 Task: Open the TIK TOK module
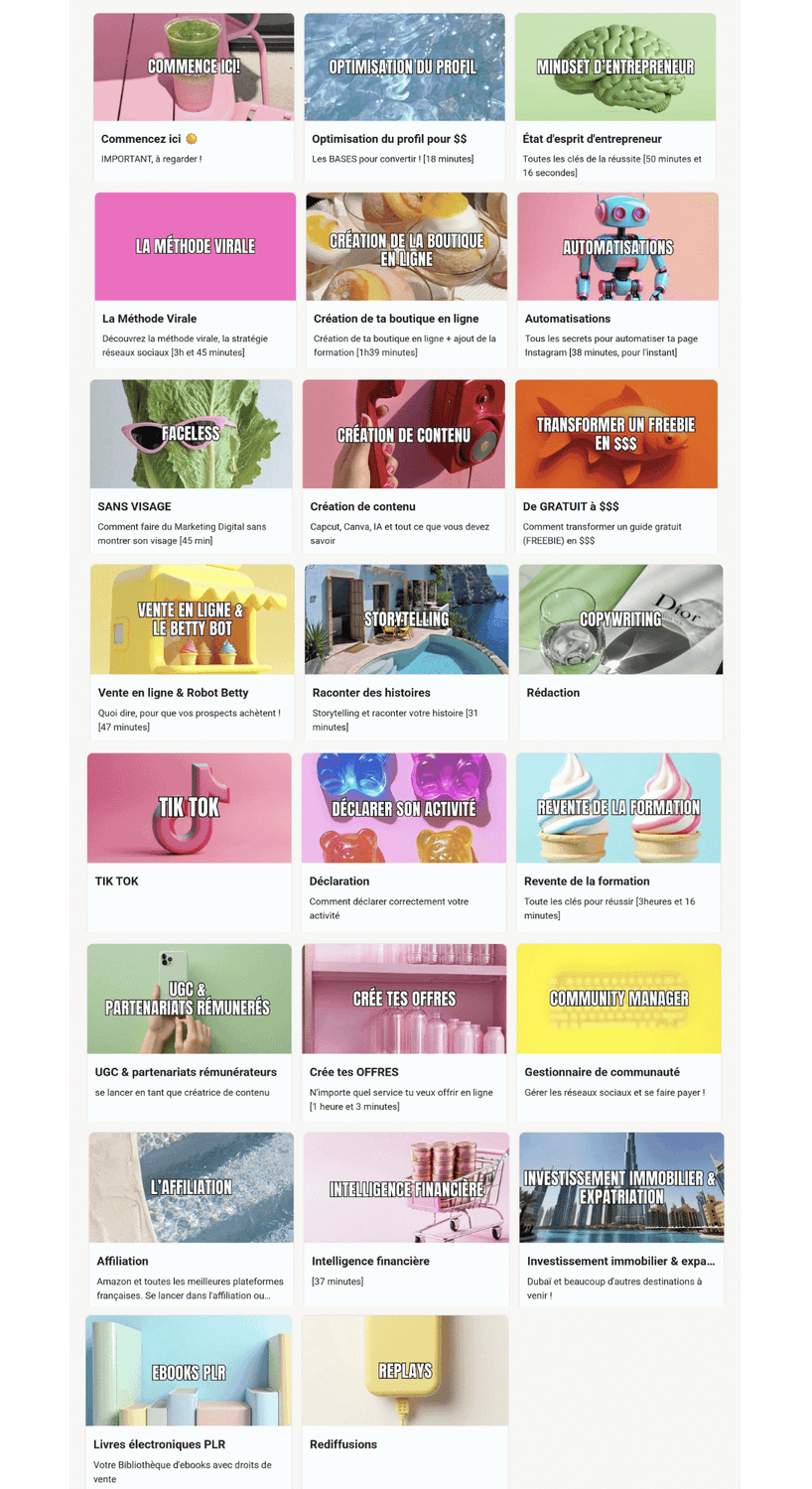click(190, 807)
